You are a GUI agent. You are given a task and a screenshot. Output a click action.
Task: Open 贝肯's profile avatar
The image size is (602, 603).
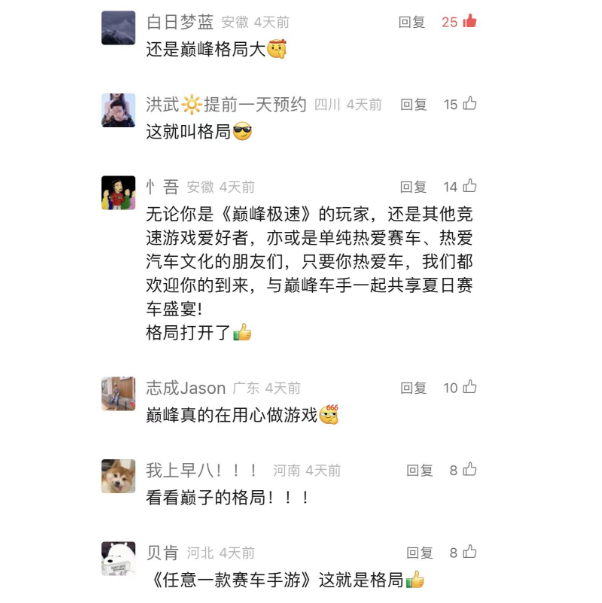click(118, 558)
